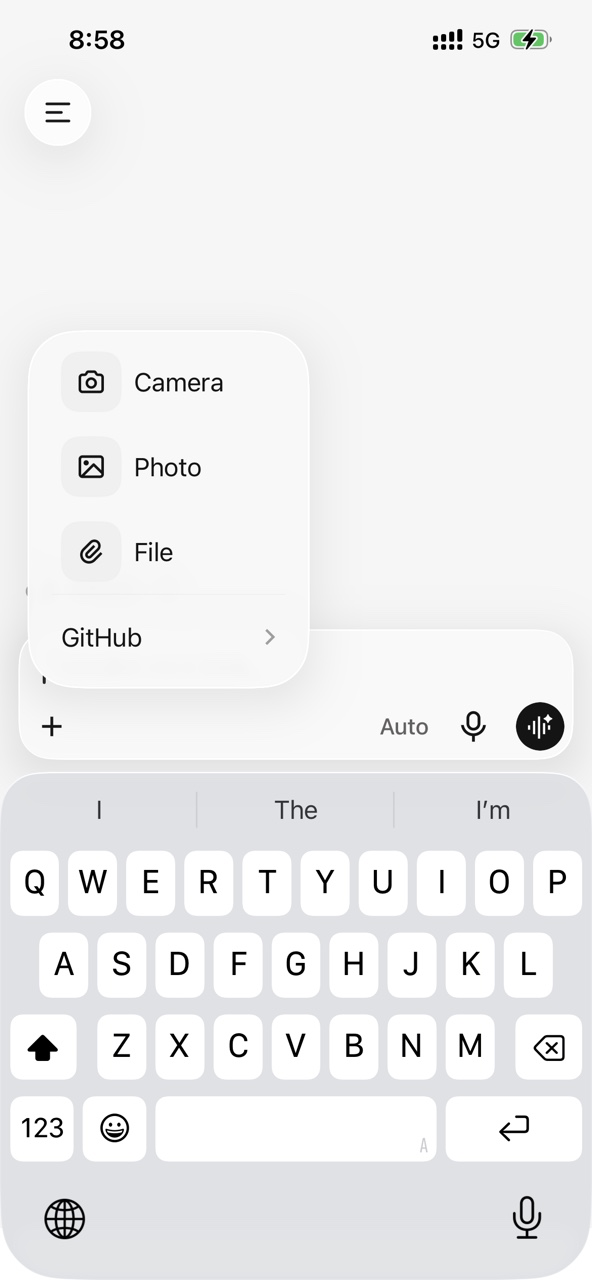Choose Camera from the attachment menu

(168, 382)
